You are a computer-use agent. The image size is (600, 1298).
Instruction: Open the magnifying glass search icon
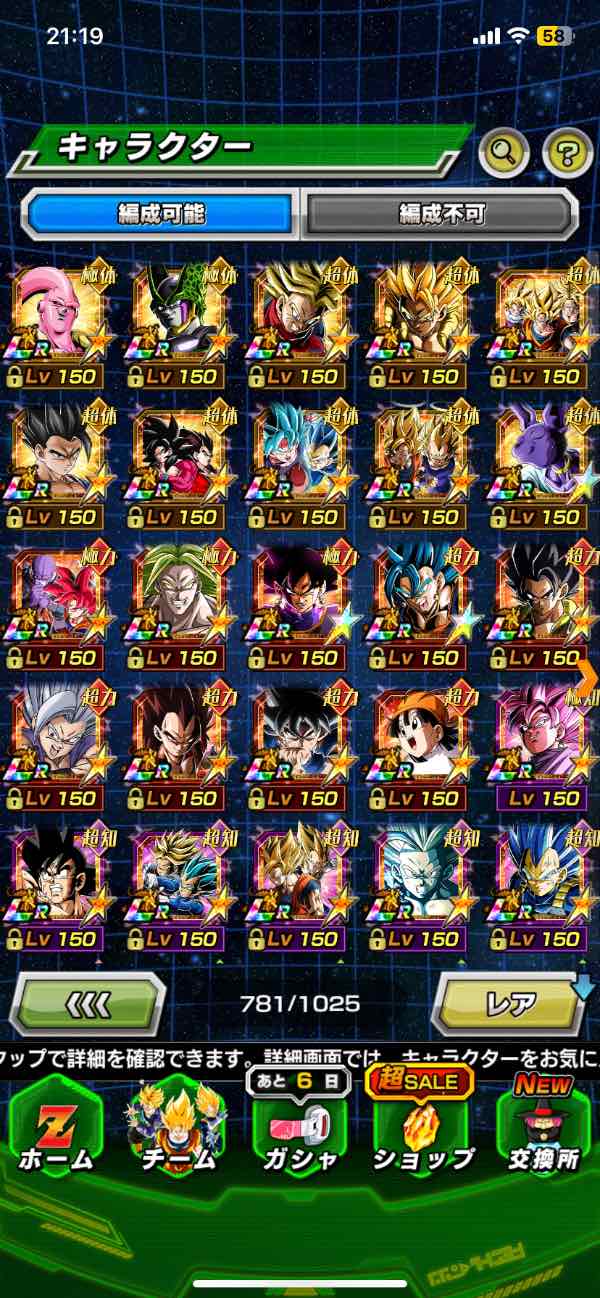click(504, 153)
